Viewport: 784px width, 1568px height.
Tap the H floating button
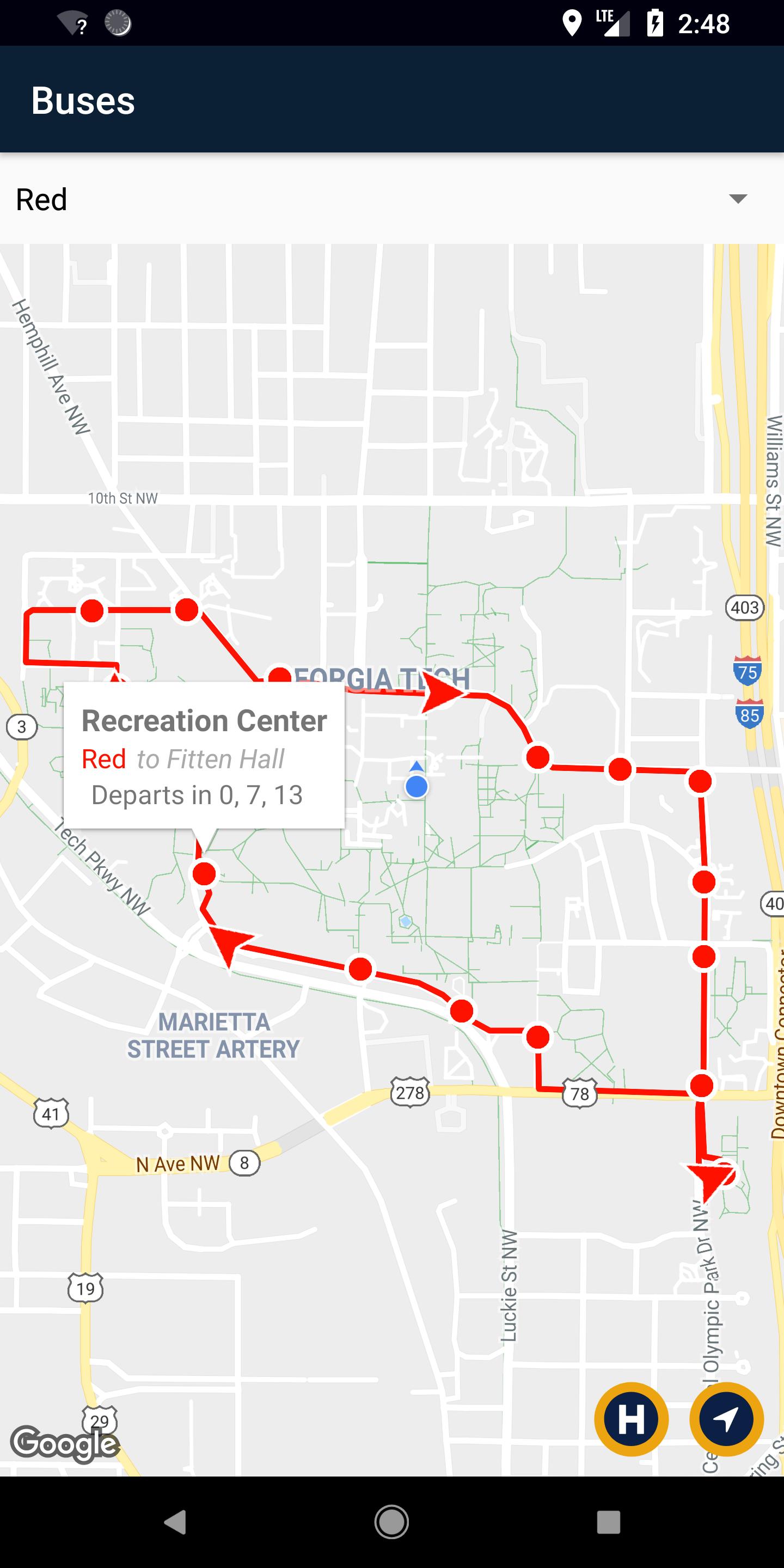631,1419
